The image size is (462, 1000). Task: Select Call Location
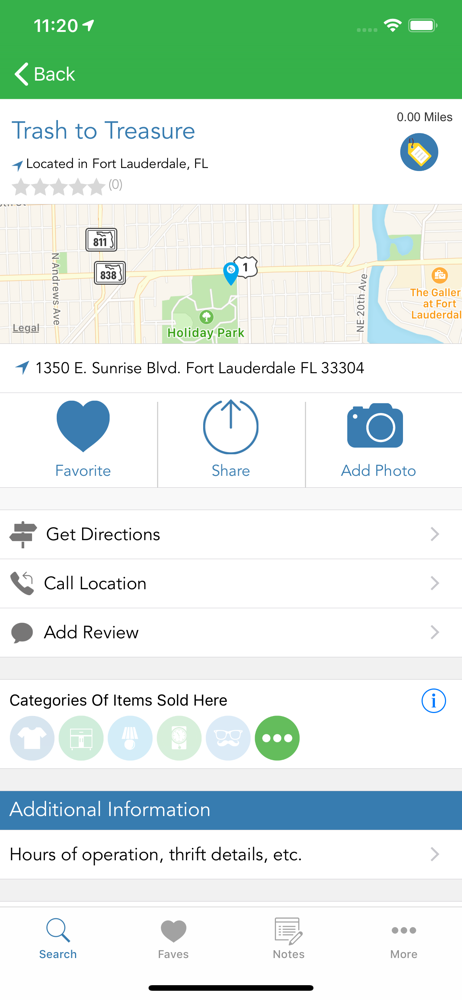pos(231,584)
